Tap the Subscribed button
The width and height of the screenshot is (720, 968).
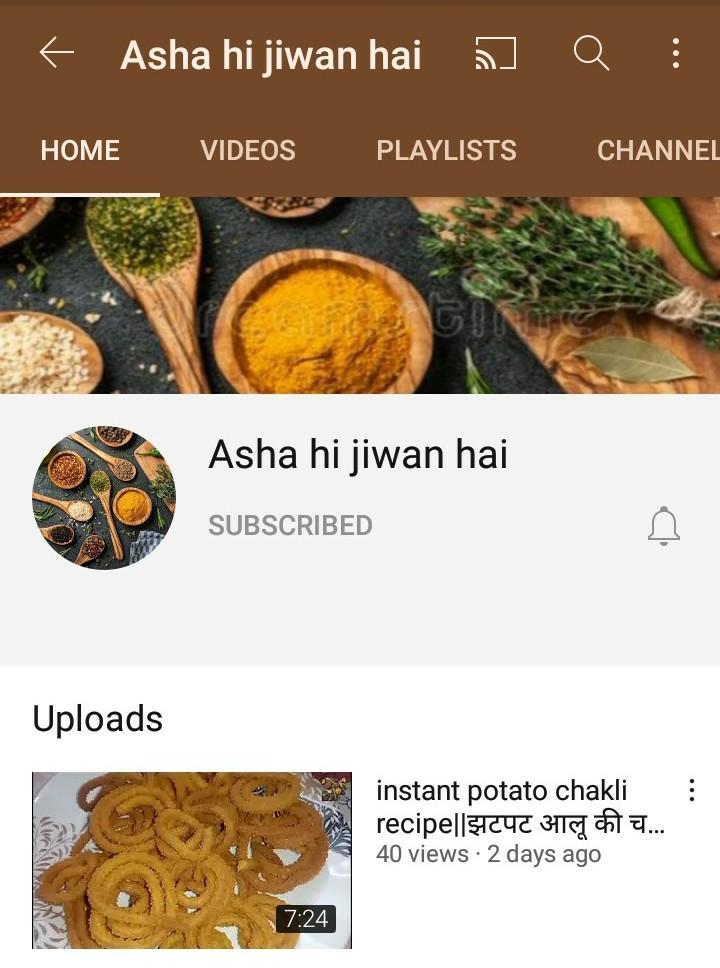tap(290, 525)
